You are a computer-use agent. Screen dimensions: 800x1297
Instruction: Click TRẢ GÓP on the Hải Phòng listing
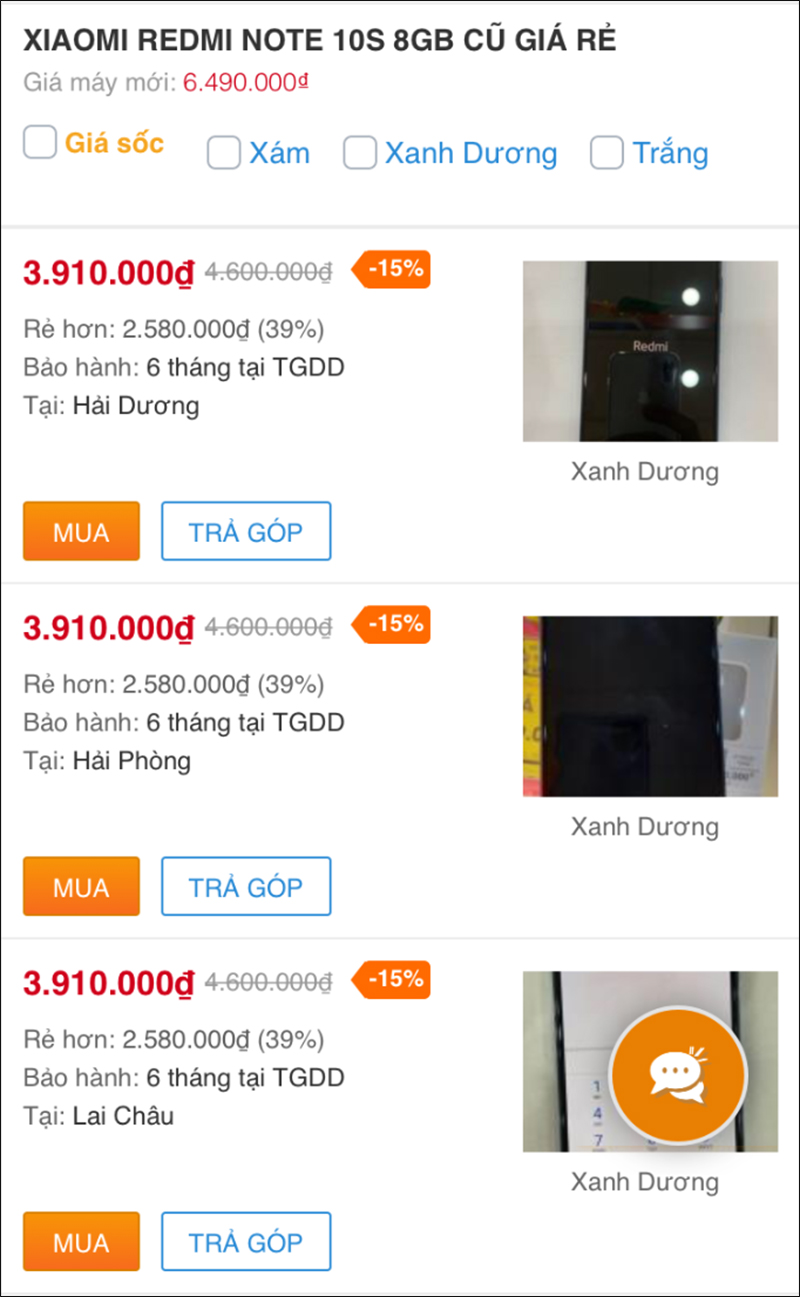pyautogui.click(x=246, y=886)
